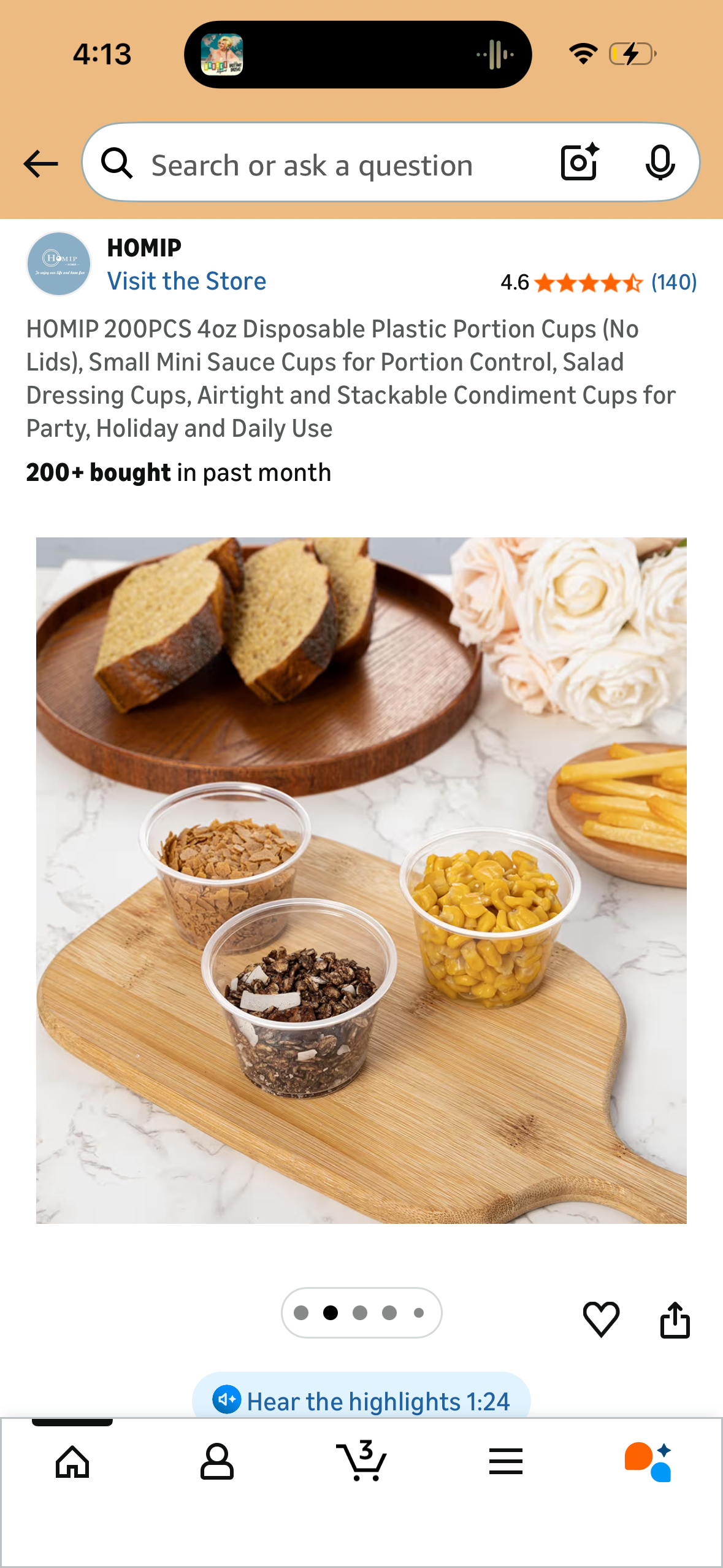Visit the HOMIP store
Screen dimensions: 723x1568
pos(186,282)
